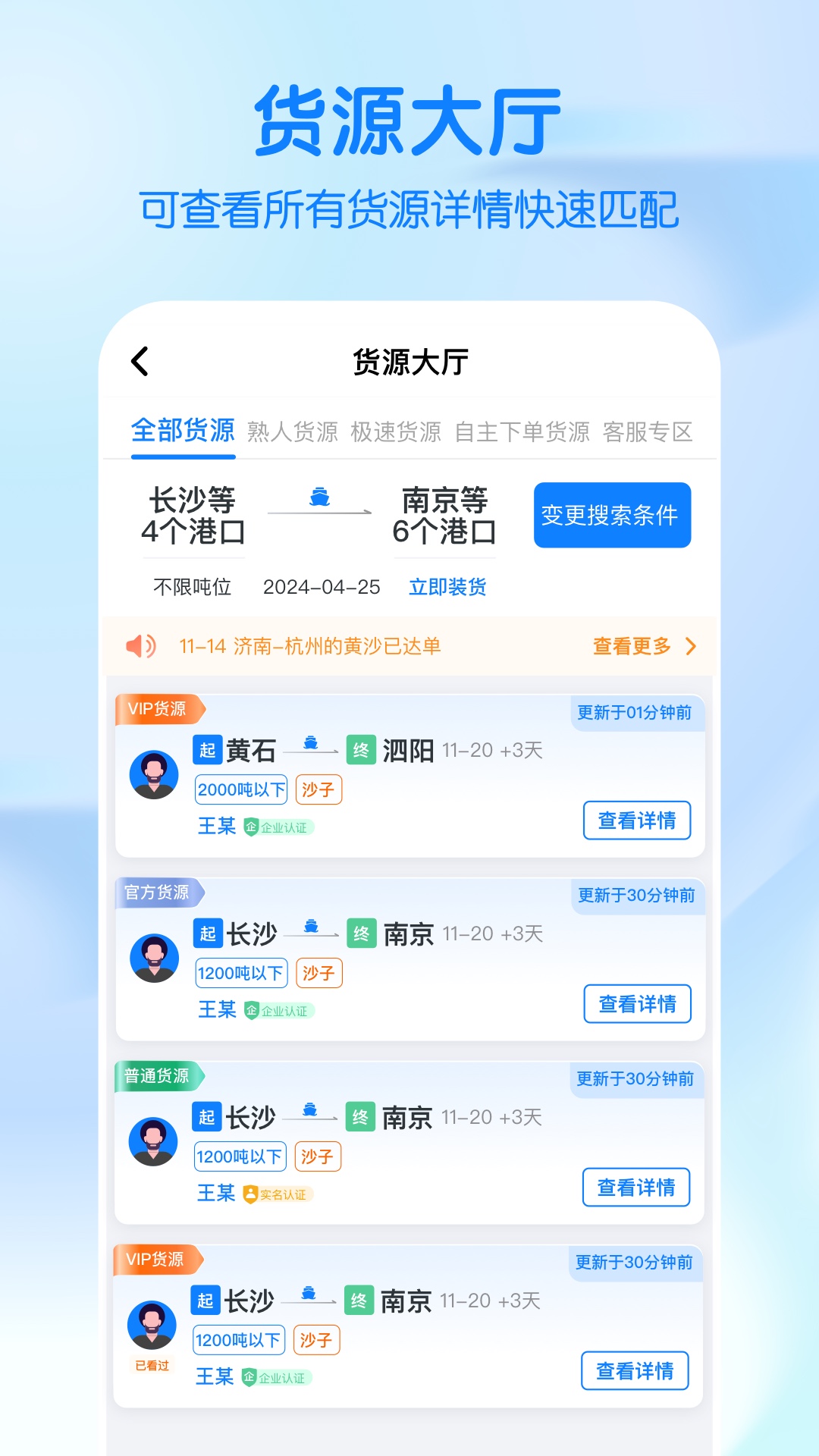This screenshot has height=1456, width=819.
Task: Click the back arrow at the top
Action: click(x=140, y=362)
